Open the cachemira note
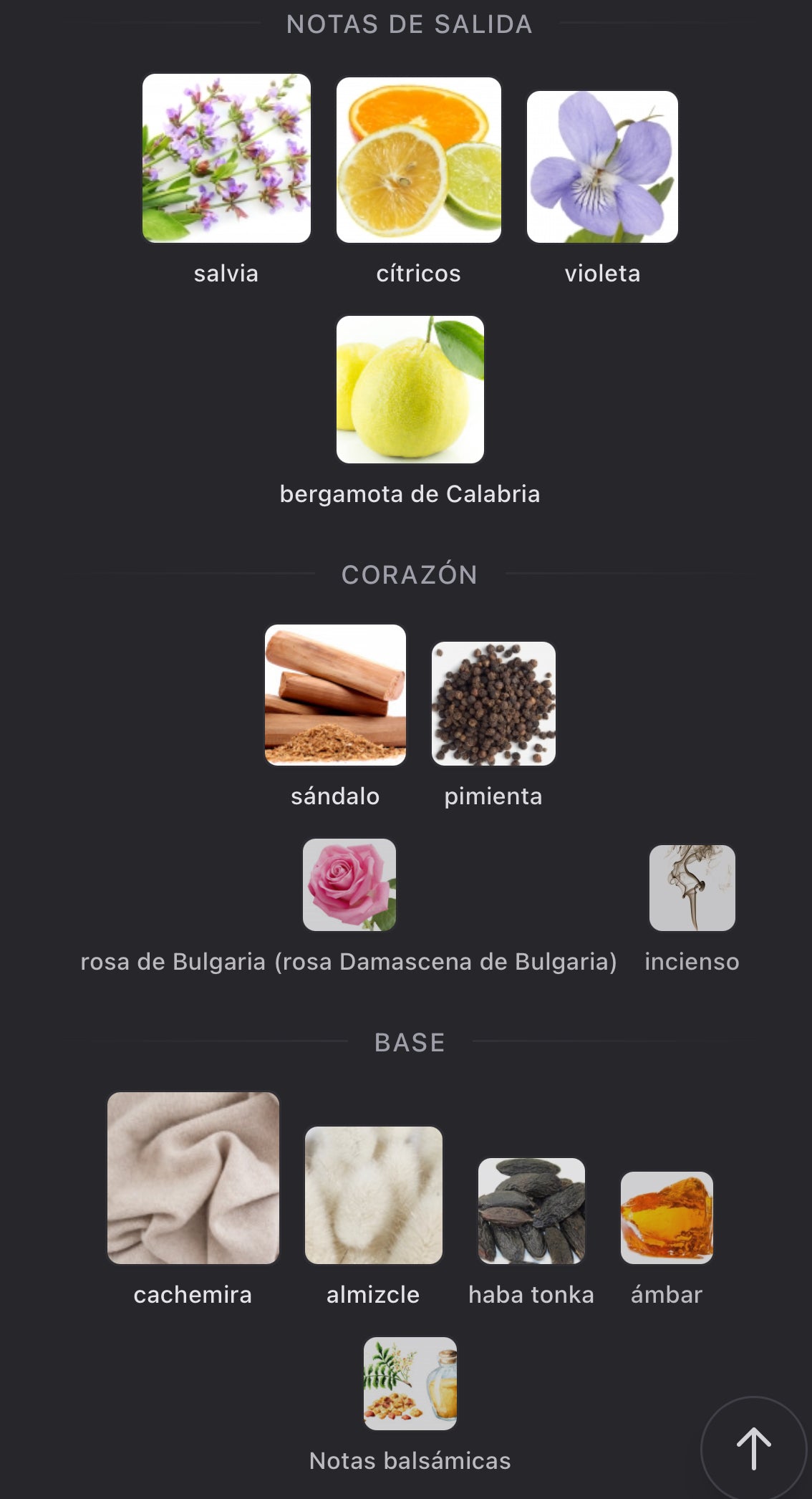The height and width of the screenshot is (1499, 812). click(x=193, y=1178)
